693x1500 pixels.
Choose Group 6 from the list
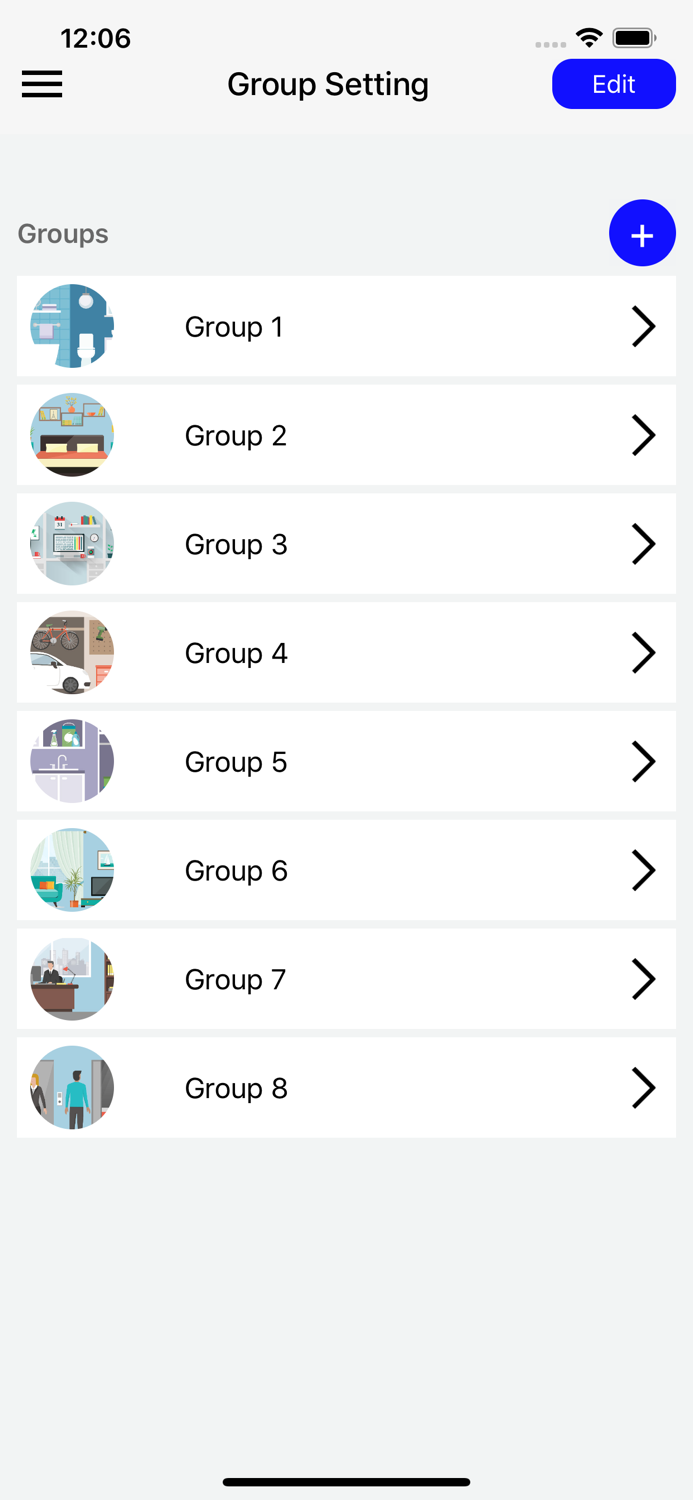coord(346,871)
